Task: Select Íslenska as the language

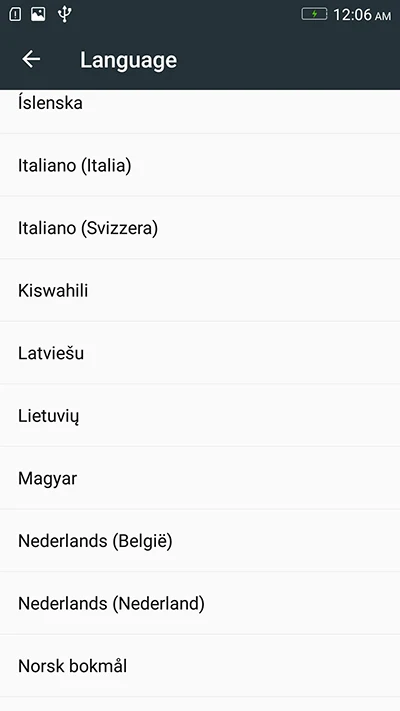Action: (200, 111)
